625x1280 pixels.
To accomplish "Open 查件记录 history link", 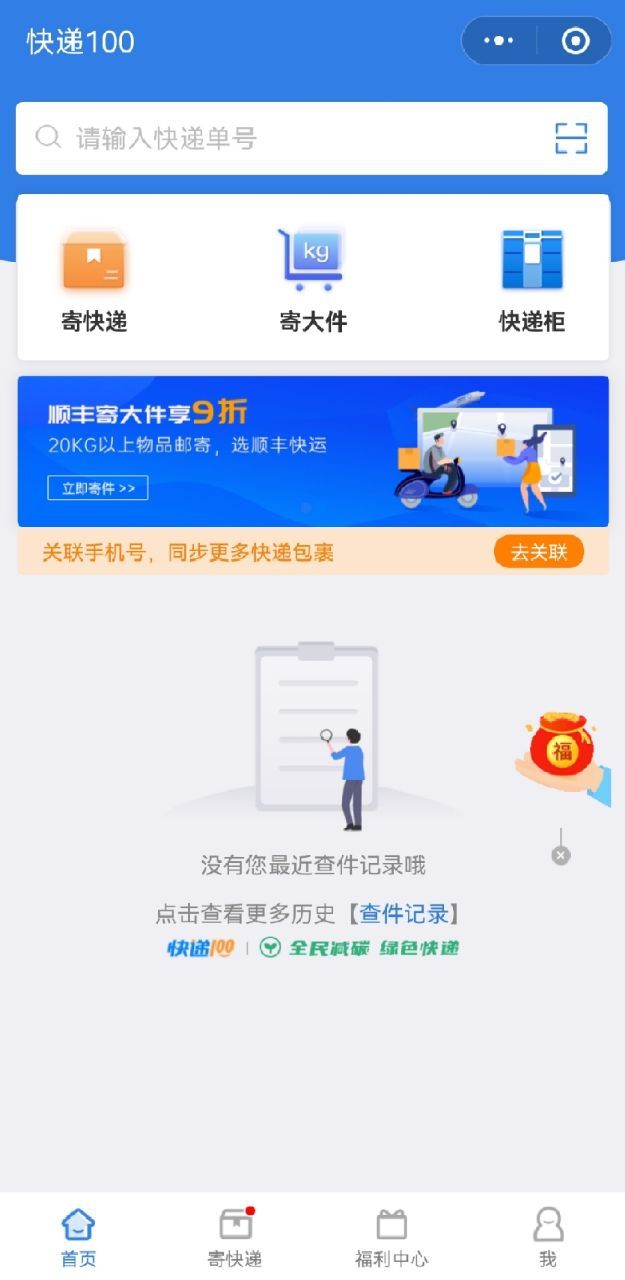I will [403, 913].
